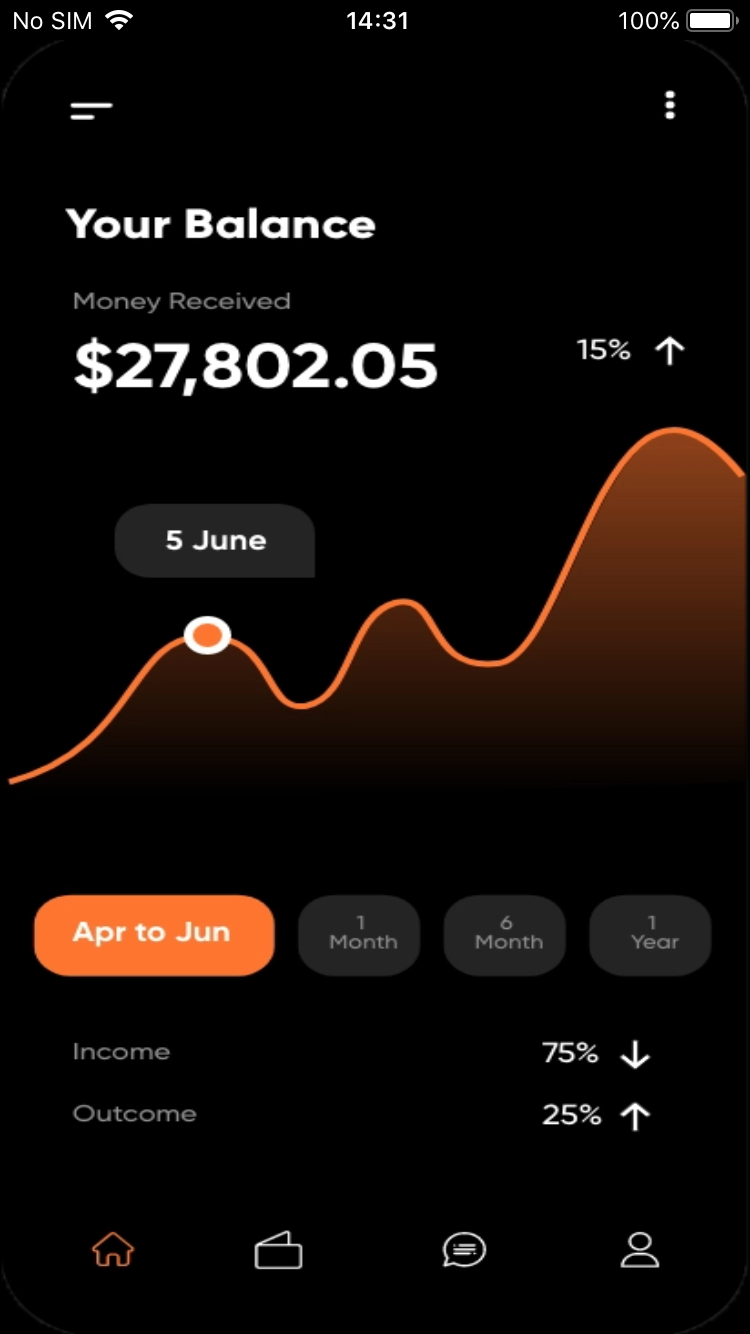Open the messages chat tab
The image size is (750, 1334).
[x=464, y=1249]
